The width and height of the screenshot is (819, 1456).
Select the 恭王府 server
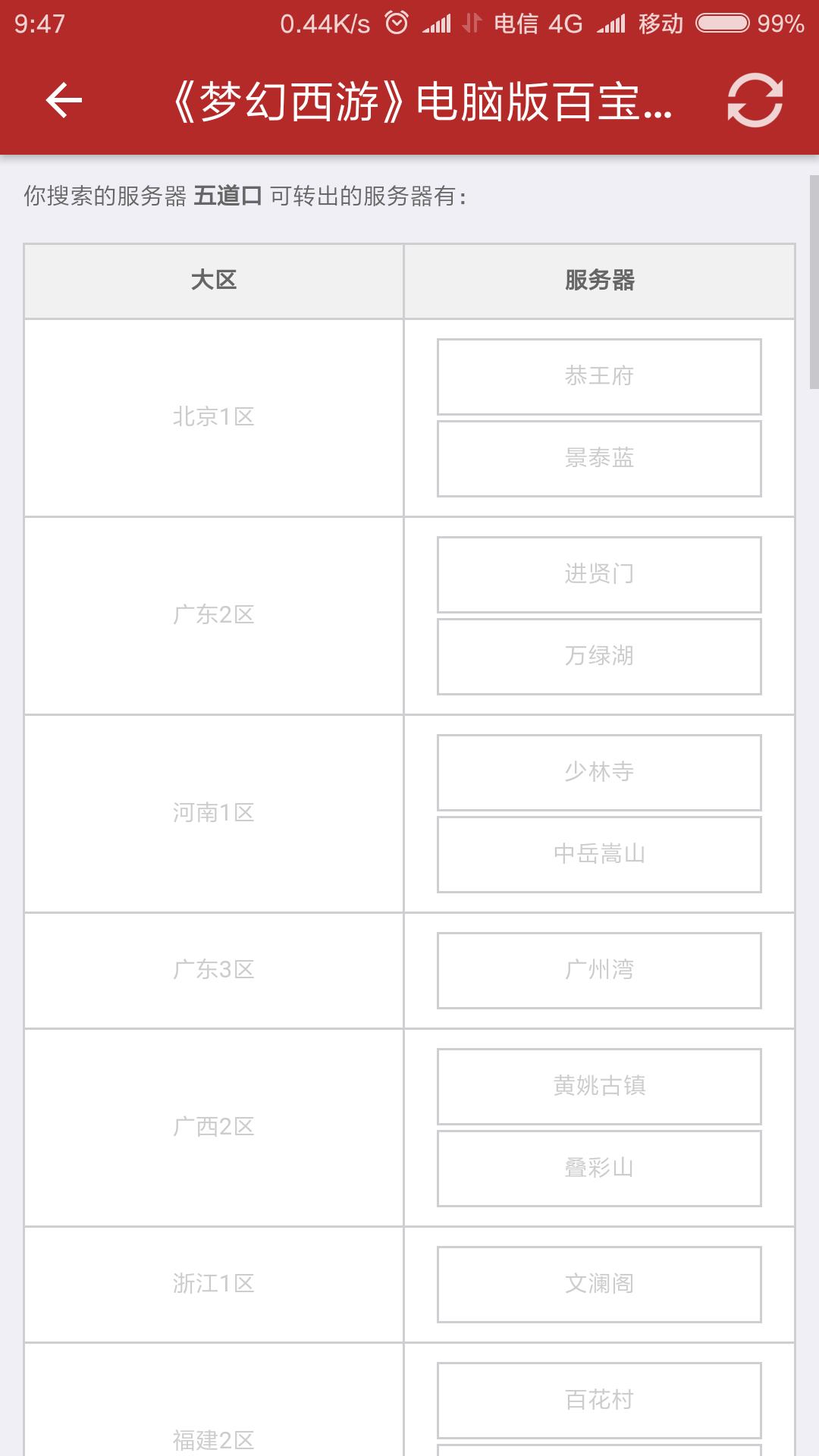599,377
